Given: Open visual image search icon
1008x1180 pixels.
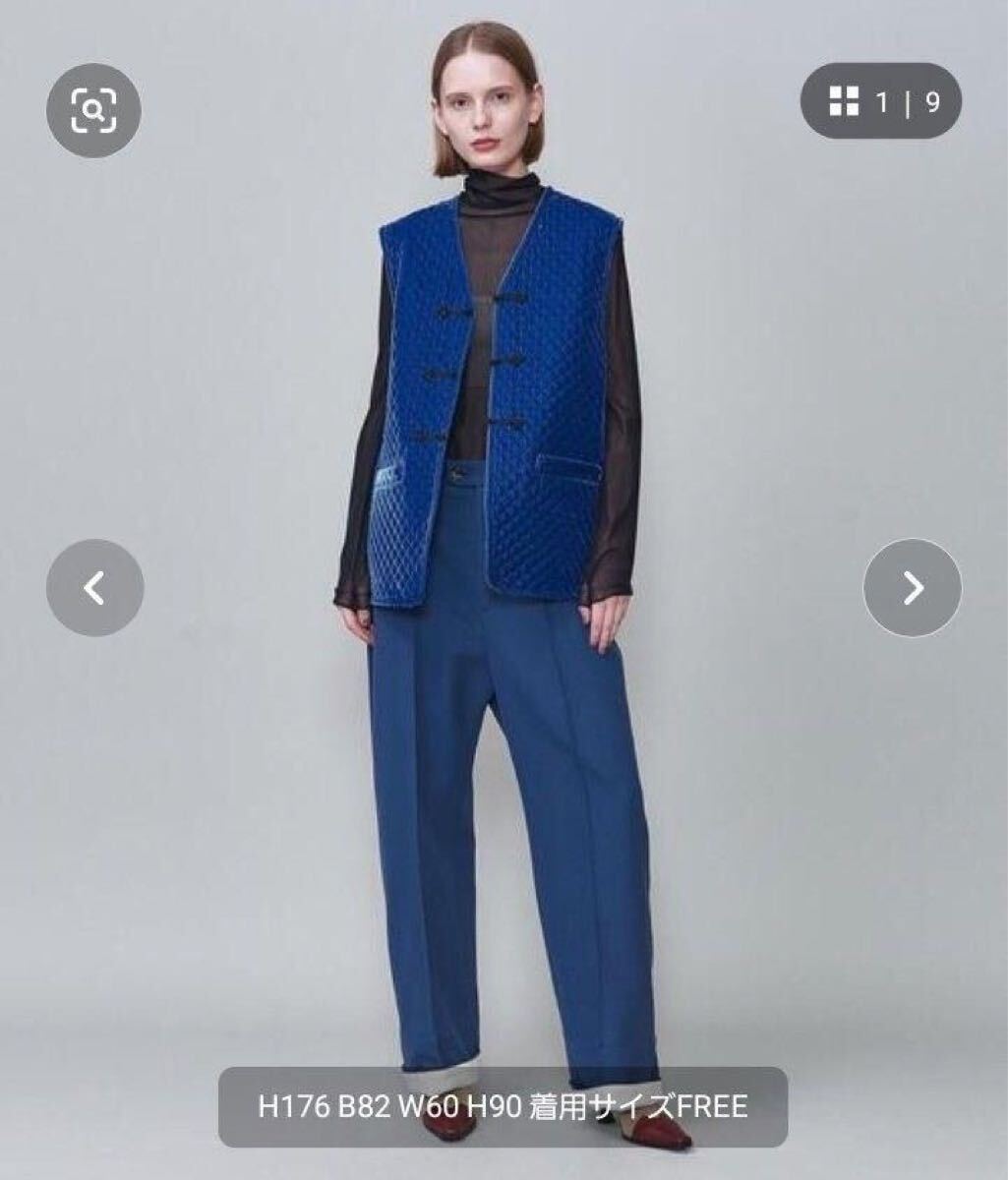Looking at the screenshot, I should point(93,110).
